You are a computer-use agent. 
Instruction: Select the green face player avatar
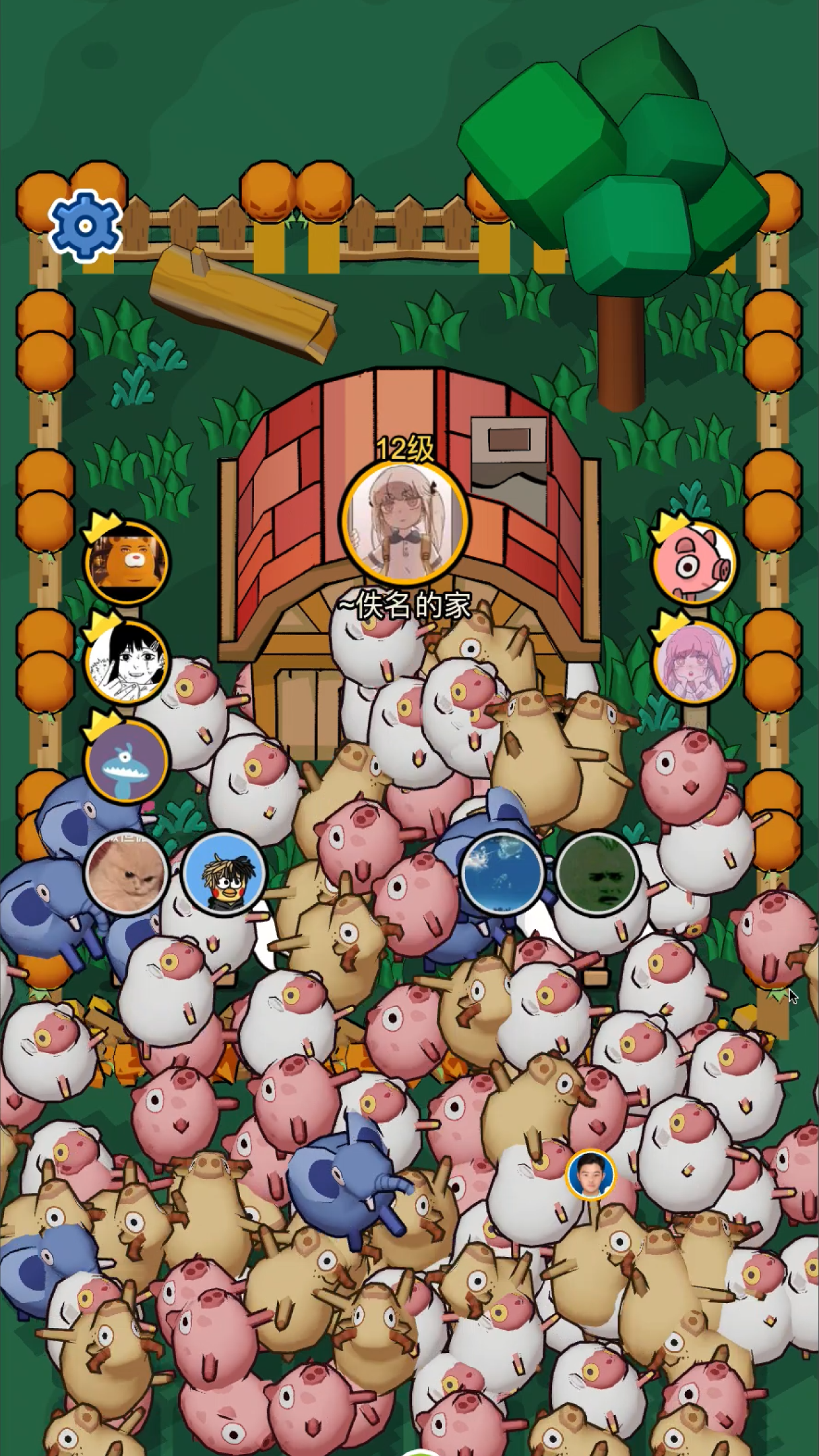(x=597, y=874)
